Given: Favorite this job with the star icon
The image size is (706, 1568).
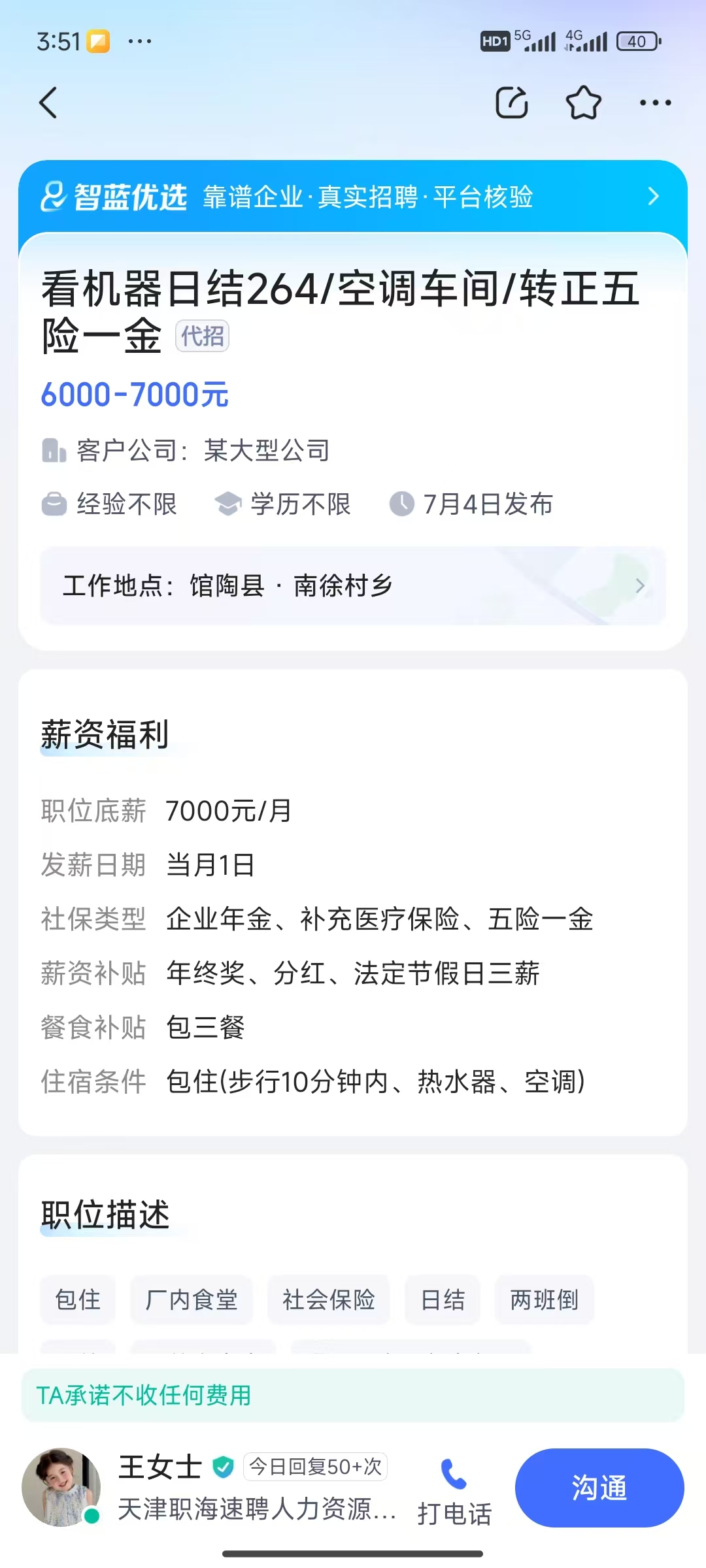Looking at the screenshot, I should point(583,103).
